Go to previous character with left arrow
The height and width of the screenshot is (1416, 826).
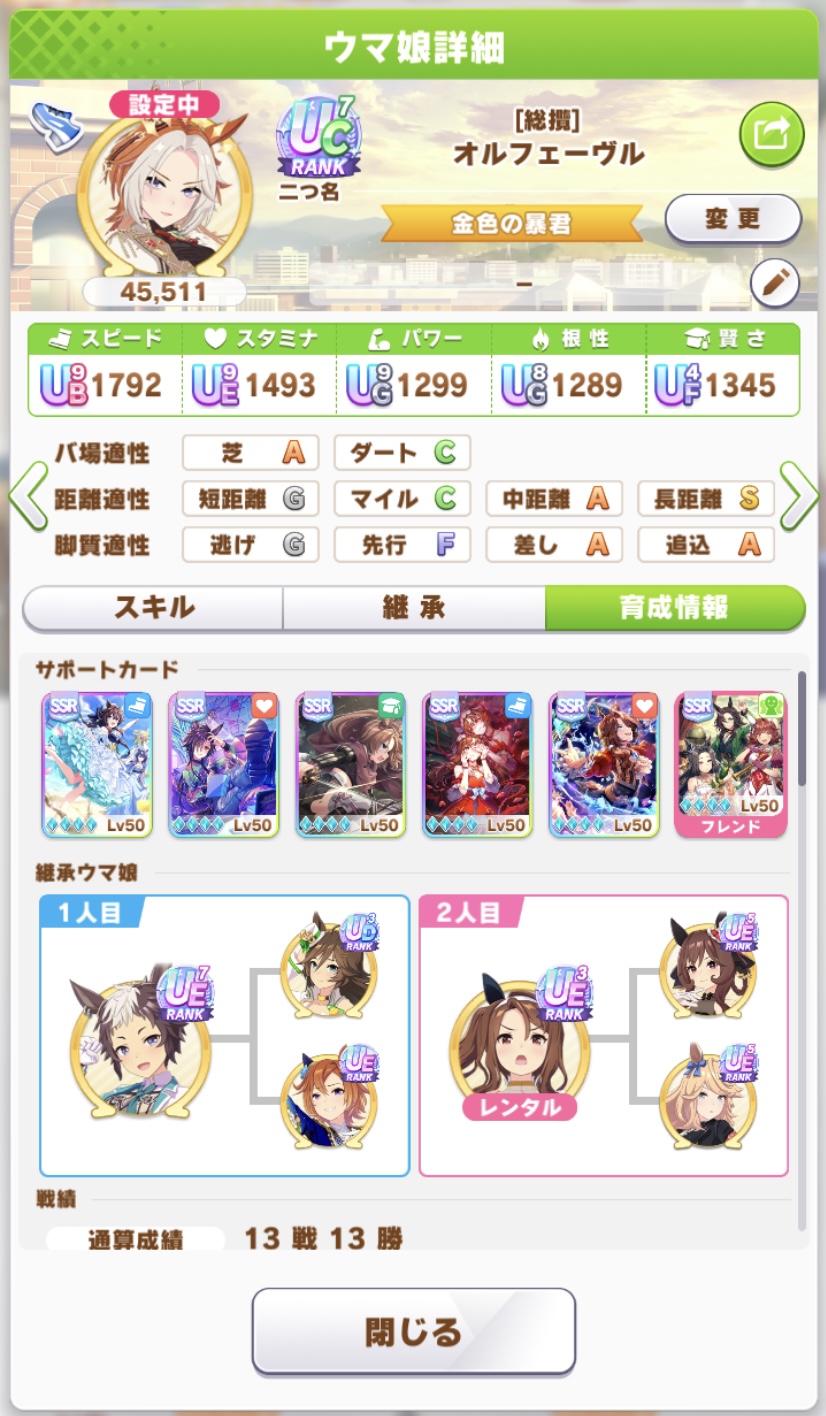coord(28,496)
